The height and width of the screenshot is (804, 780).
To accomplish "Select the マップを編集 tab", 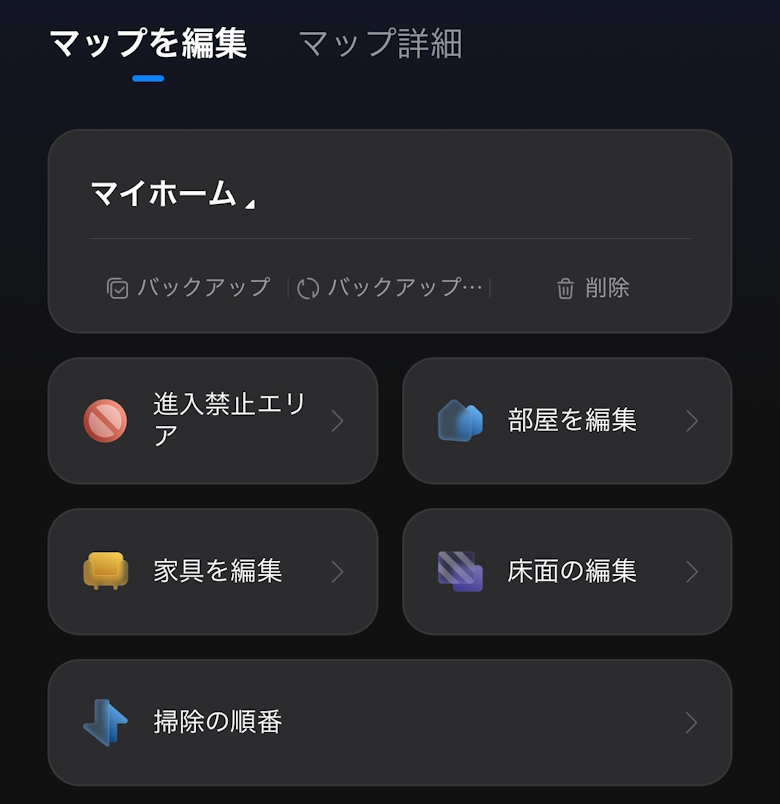I will [x=148, y=44].
